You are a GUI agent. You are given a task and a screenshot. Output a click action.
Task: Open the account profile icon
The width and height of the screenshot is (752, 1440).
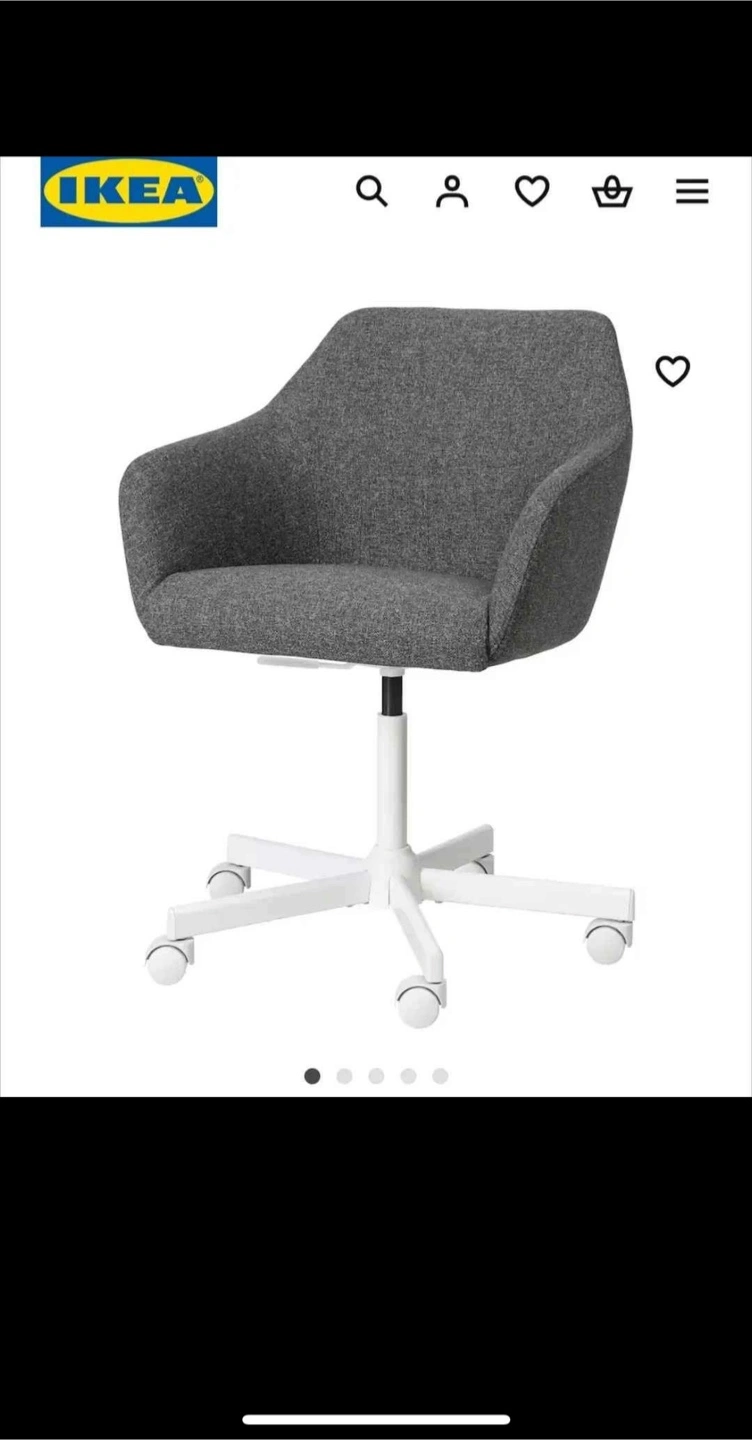click(x=452, y=191)
